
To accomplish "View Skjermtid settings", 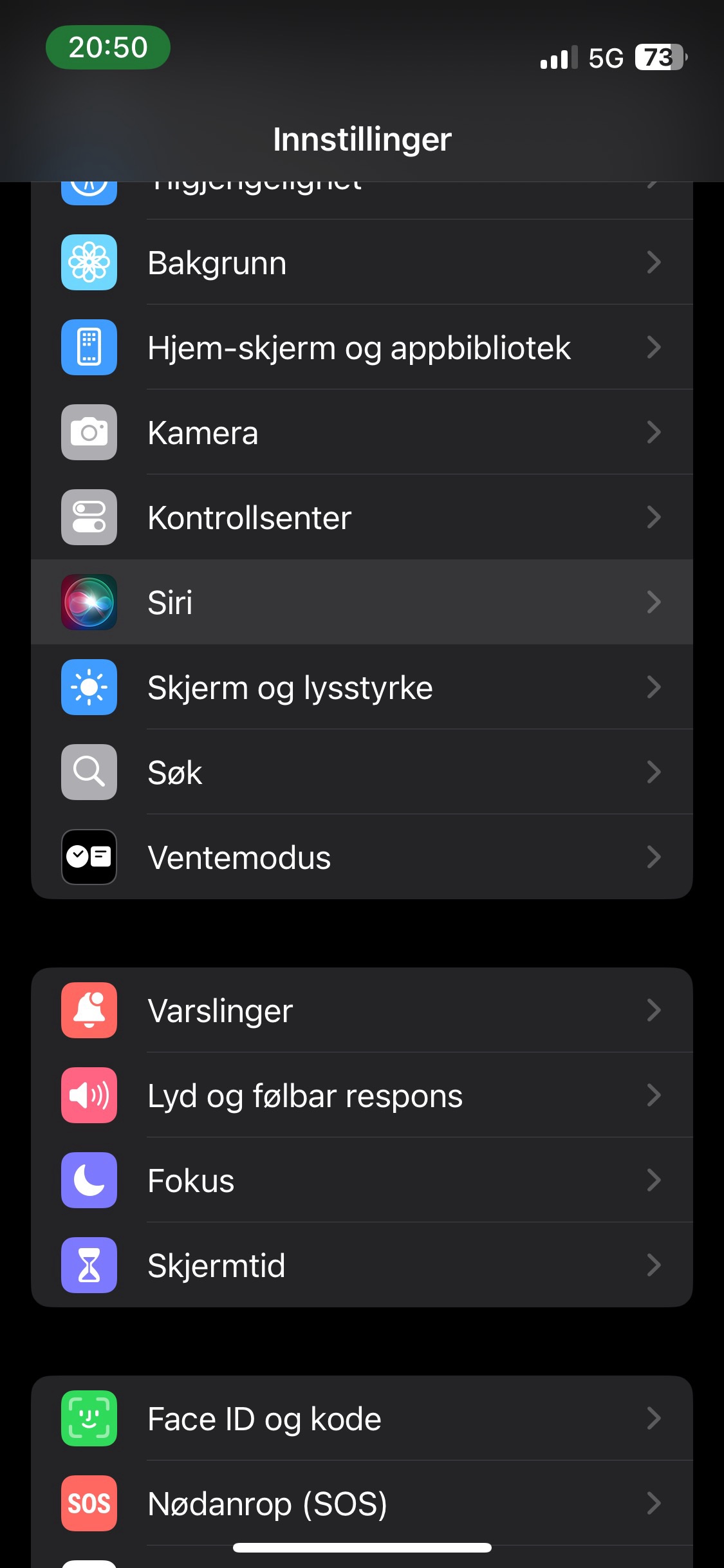I will click(x=360, y=1265).
